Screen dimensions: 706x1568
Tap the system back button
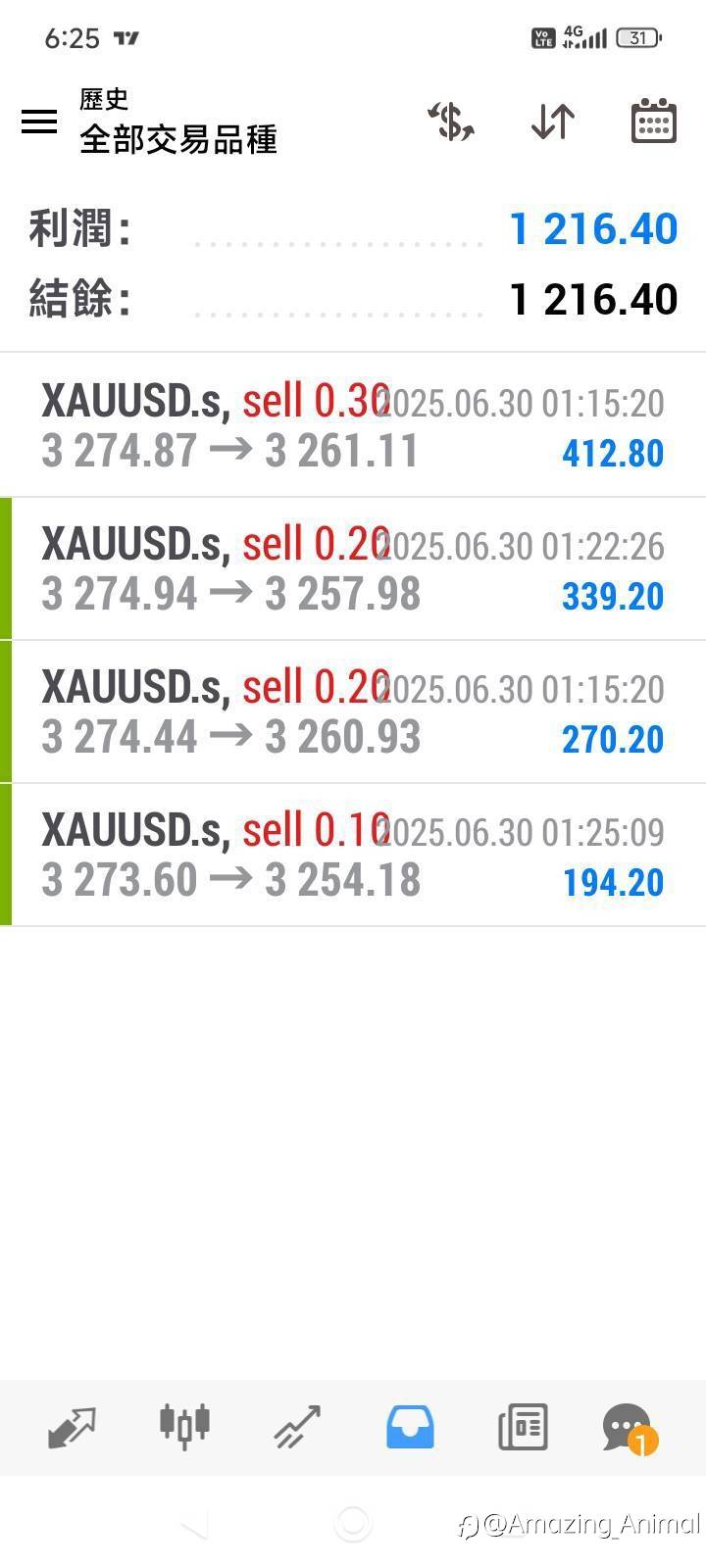pyautogui.click(x=194, y=1523)
